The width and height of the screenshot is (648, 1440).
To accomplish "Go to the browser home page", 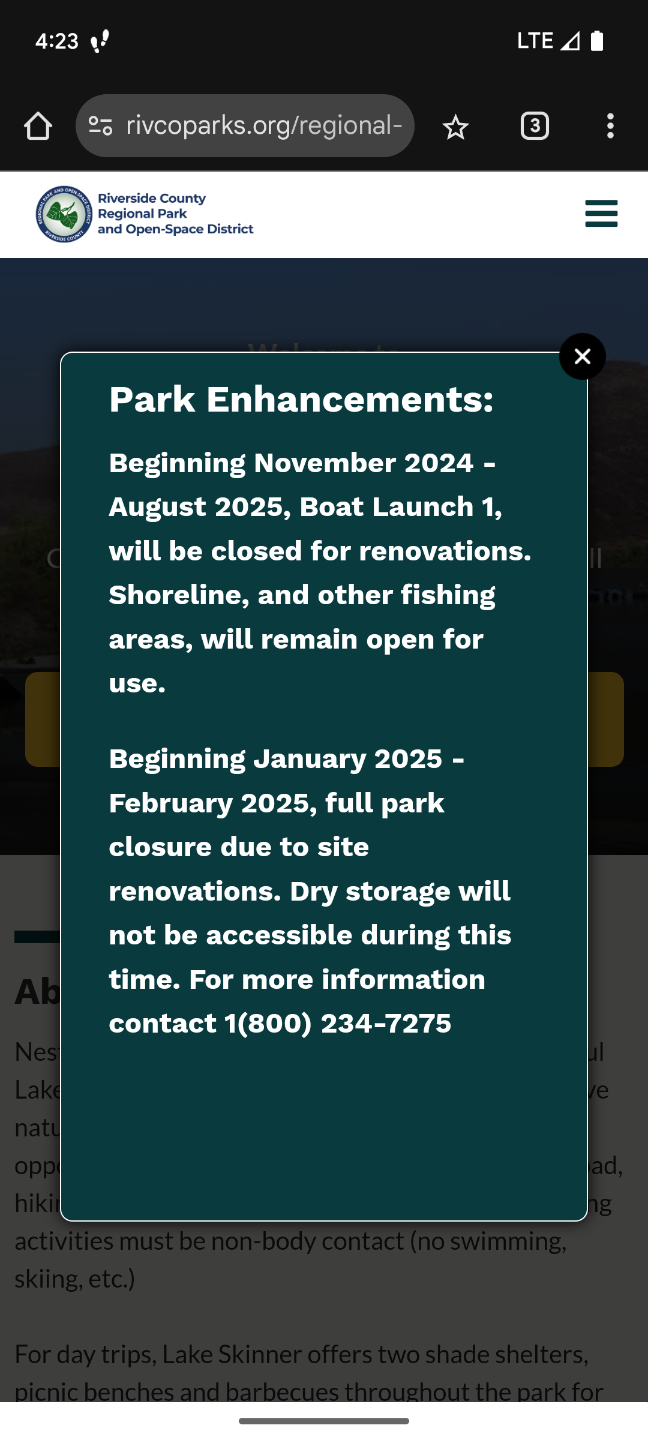I will pos(38,126).
